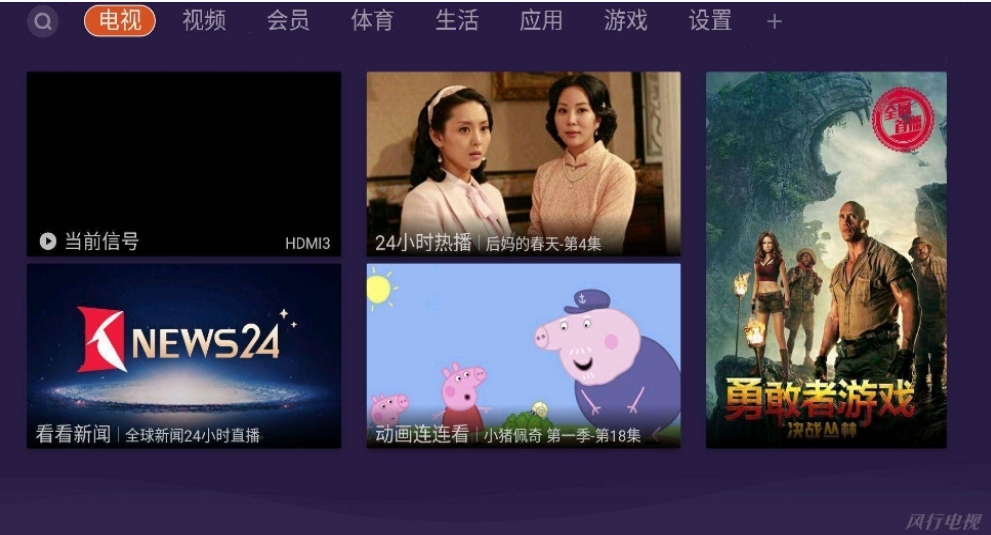Switch to the 视频 tab
The width and height of the screenshot is (991, 535).
(x=204, y=21)
